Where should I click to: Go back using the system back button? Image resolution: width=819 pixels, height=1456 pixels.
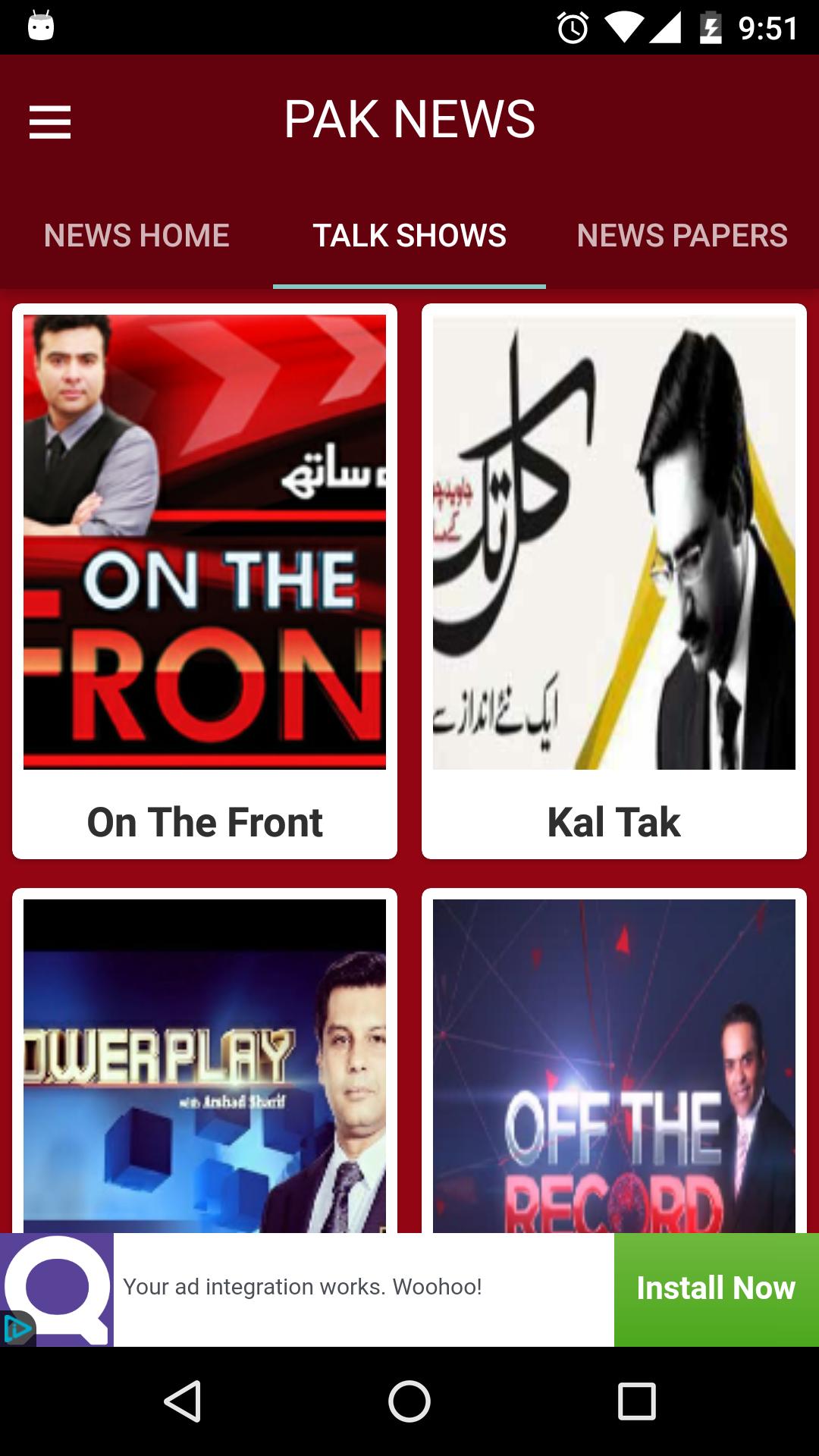(x=182, y=1400)
